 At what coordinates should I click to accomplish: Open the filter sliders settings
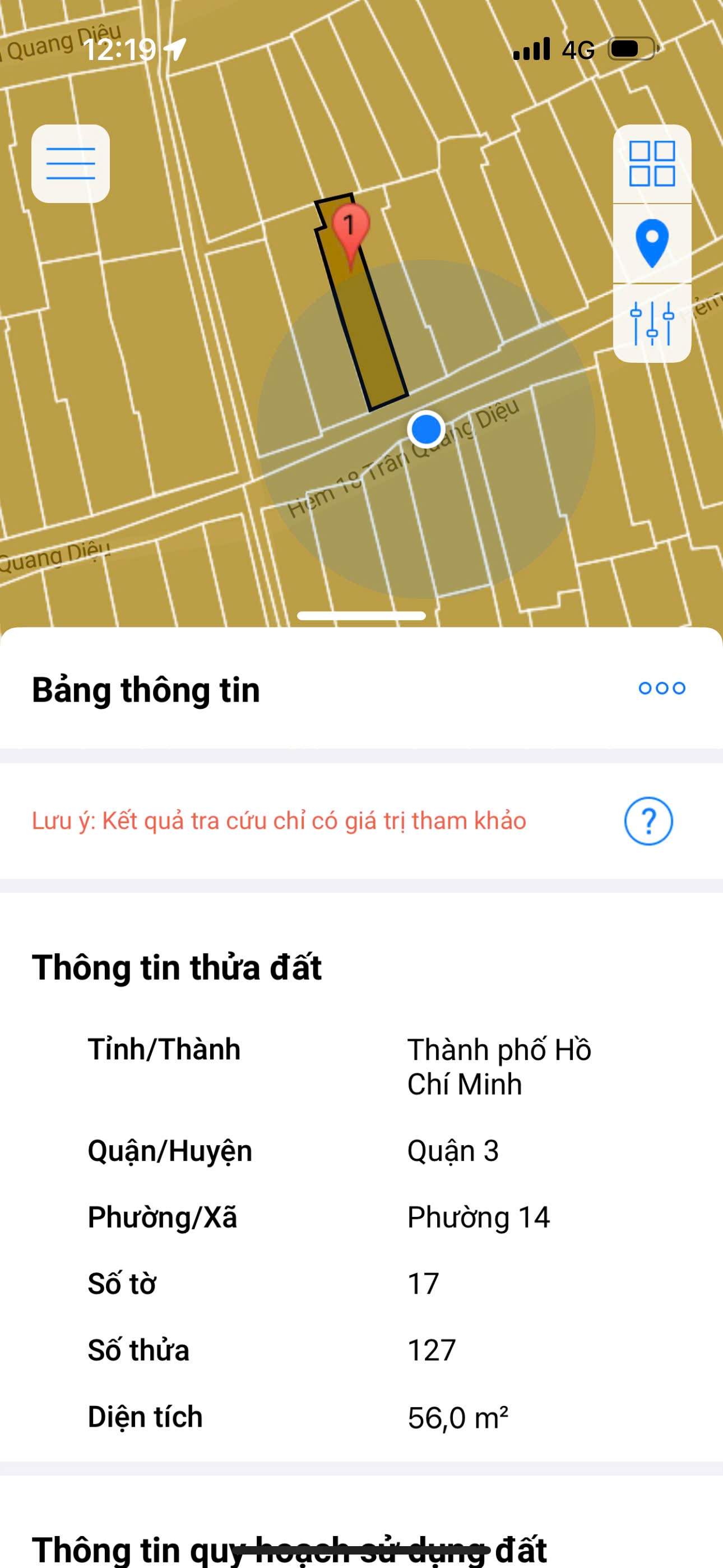pyautogui.click(x=652, y=323)
